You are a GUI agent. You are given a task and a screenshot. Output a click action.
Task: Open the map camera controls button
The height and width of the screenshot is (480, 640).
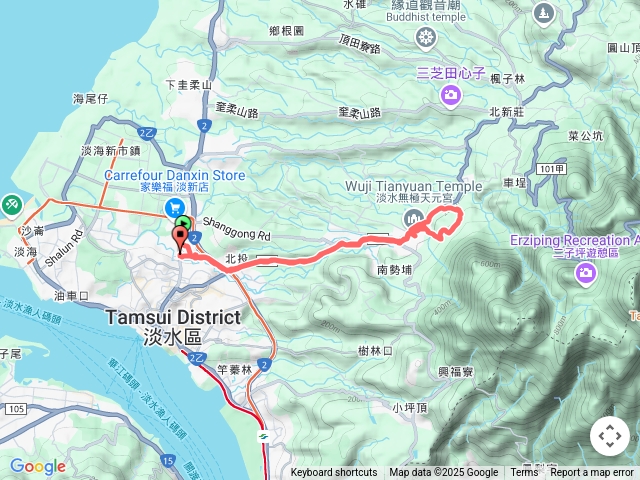point(610,436)
